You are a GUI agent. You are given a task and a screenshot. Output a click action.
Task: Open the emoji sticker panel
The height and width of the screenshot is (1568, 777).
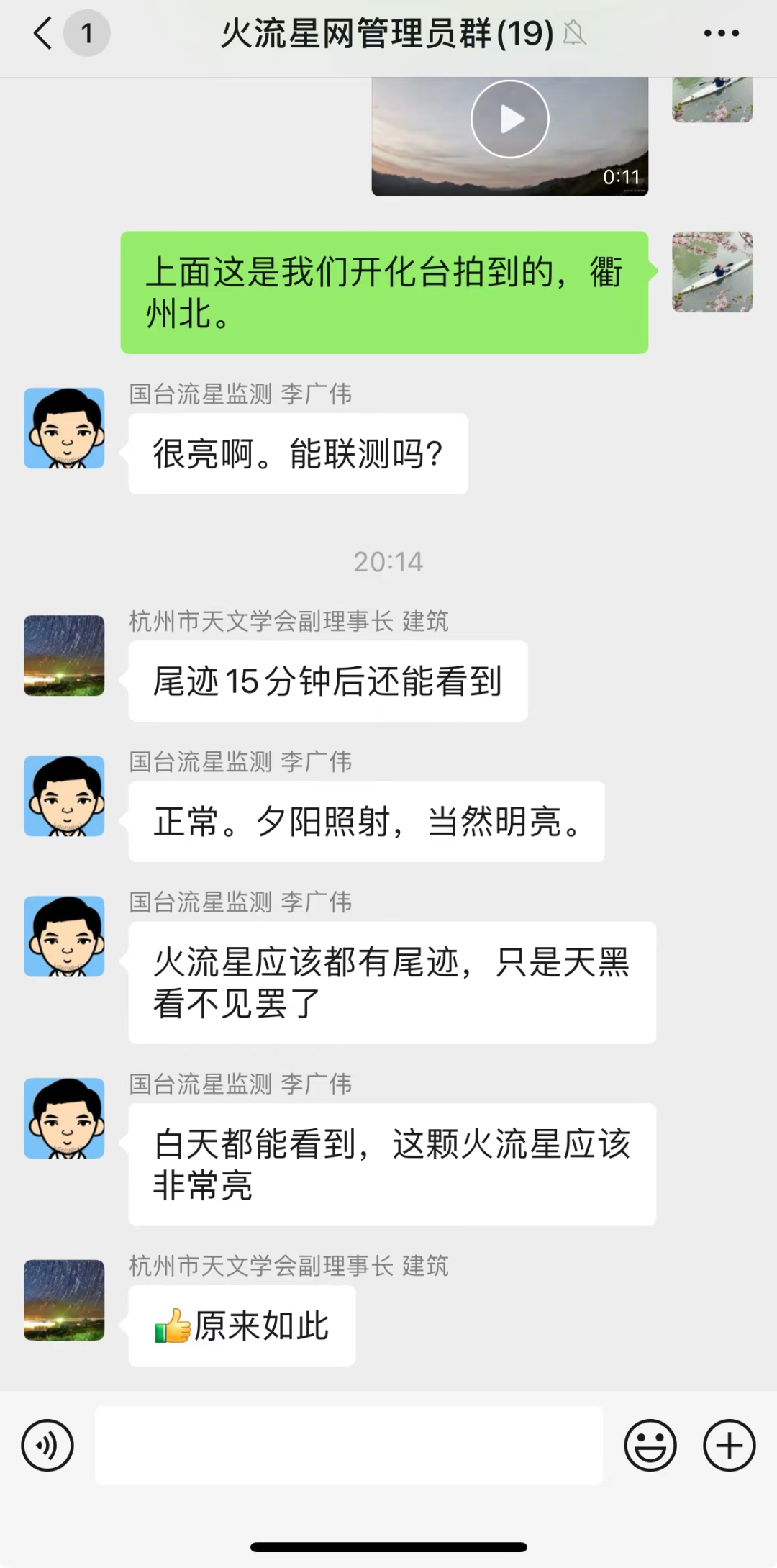click(x=650, y=1445)
